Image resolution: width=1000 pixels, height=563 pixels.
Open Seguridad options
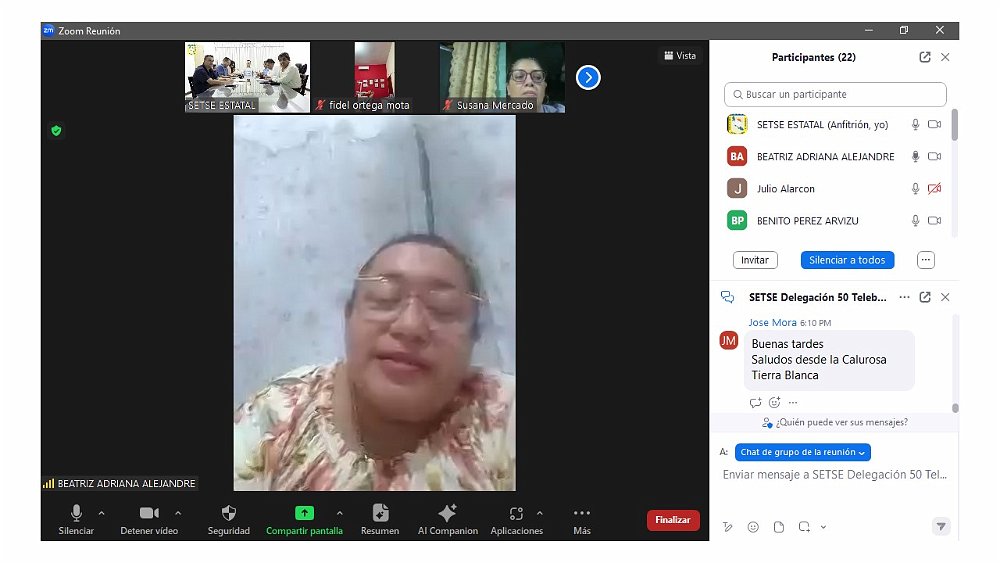pos(228,518)
